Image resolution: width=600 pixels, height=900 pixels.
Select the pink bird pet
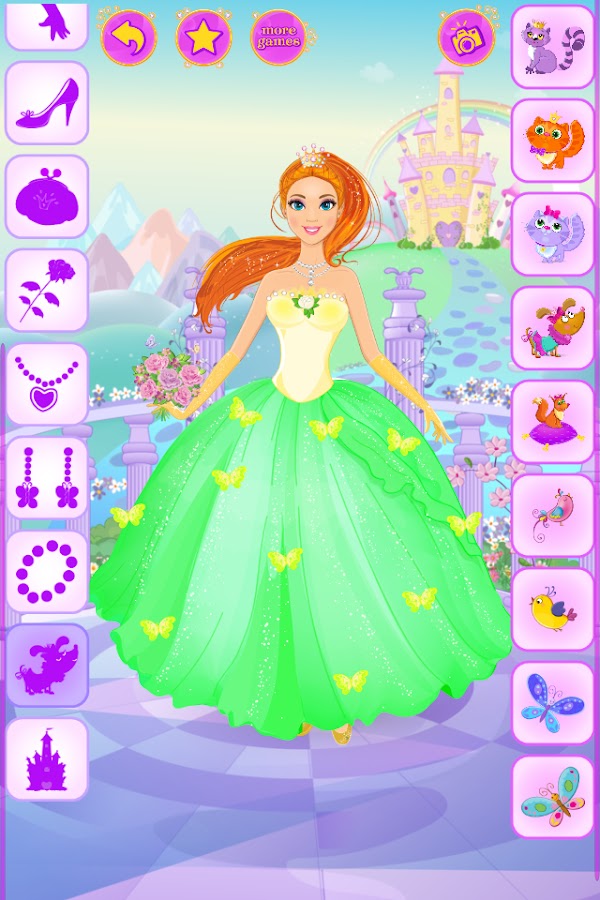pos(553,516)
